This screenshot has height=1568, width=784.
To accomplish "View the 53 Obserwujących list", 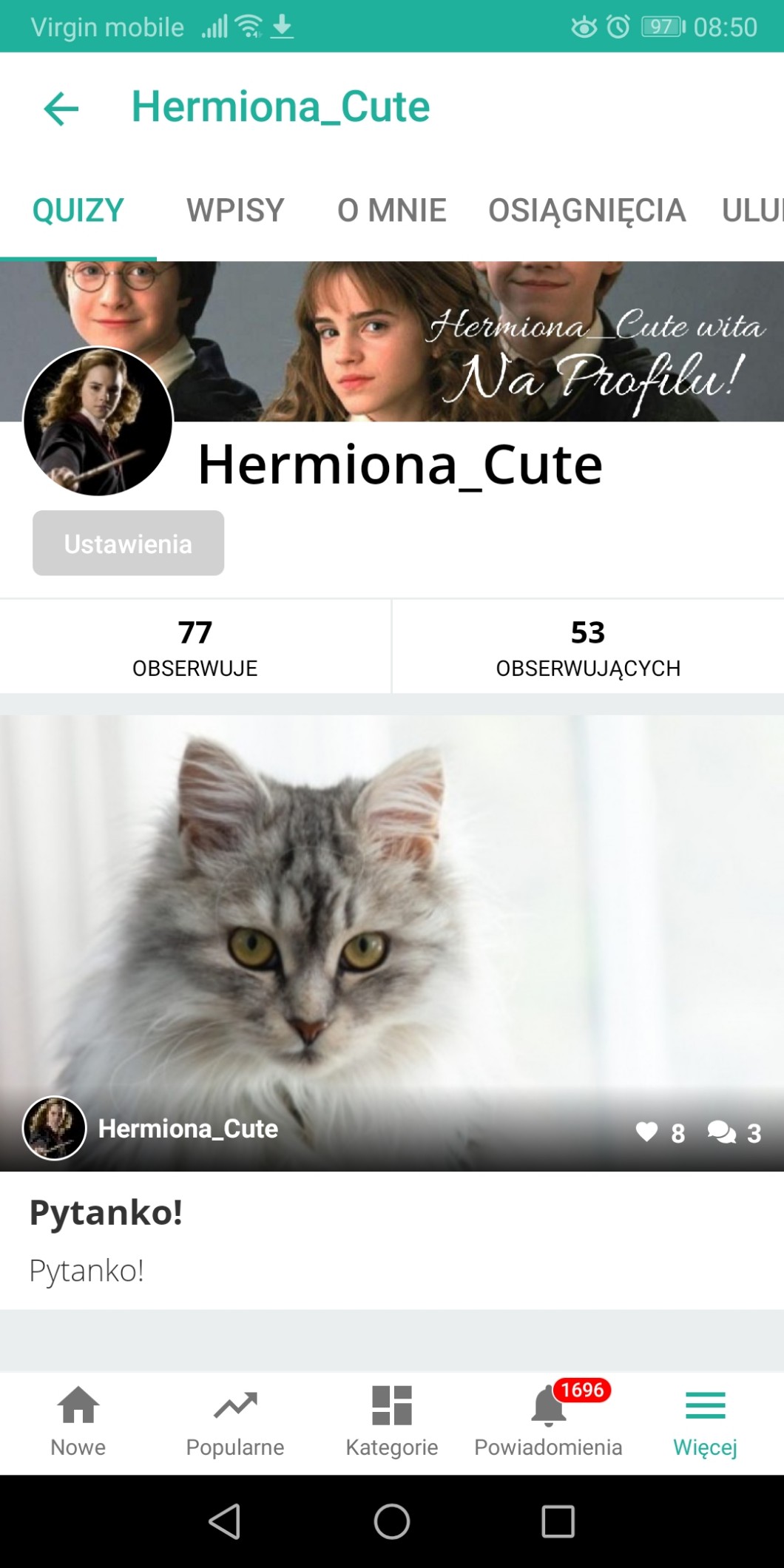I will coord(588,647).
